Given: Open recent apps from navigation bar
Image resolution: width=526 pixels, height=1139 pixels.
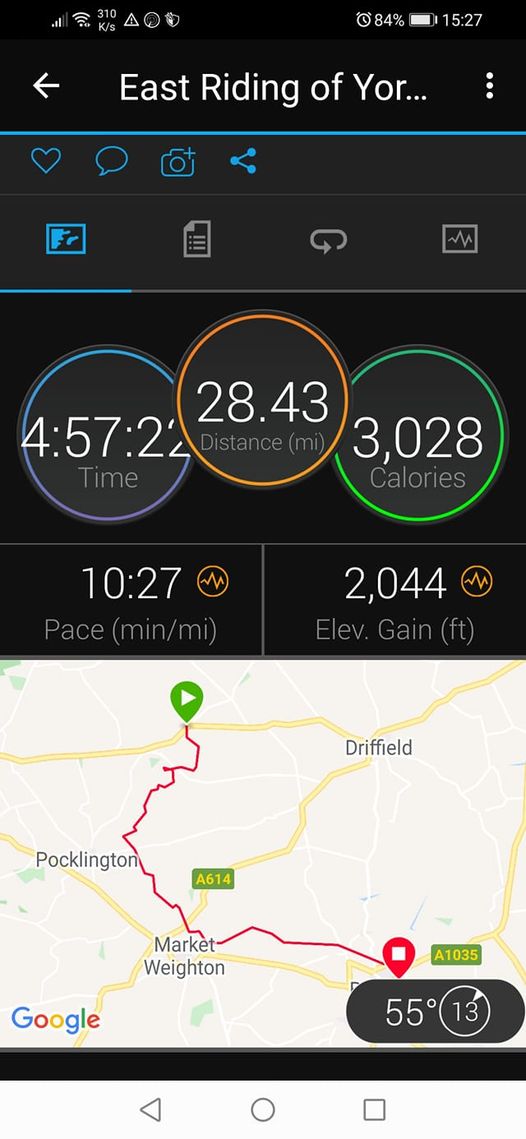Looking at the screenshot, I should click(x=374, y=1109).
